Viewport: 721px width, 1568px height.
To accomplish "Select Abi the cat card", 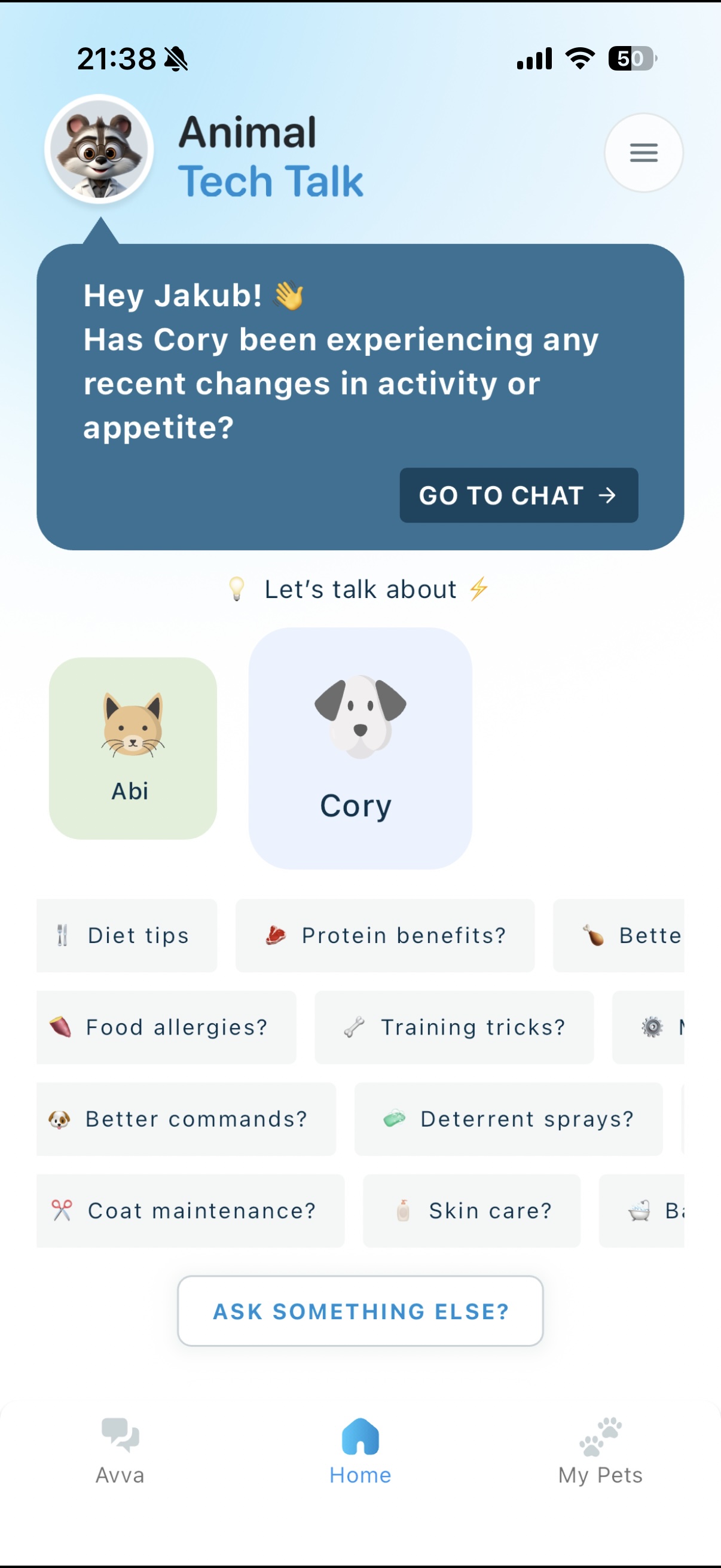I will click(x=133, y=748).
